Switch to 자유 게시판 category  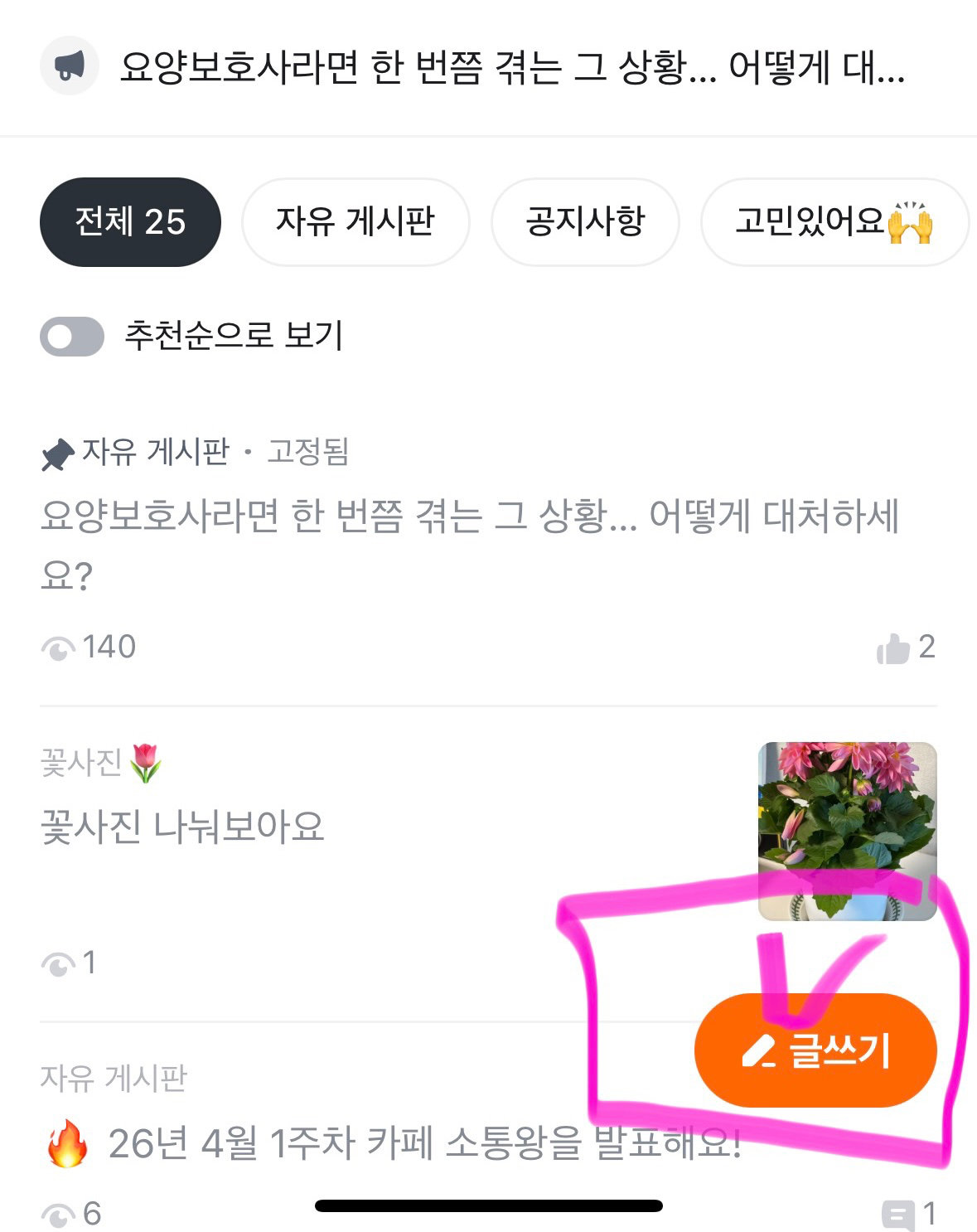click(x=355, y=222)
